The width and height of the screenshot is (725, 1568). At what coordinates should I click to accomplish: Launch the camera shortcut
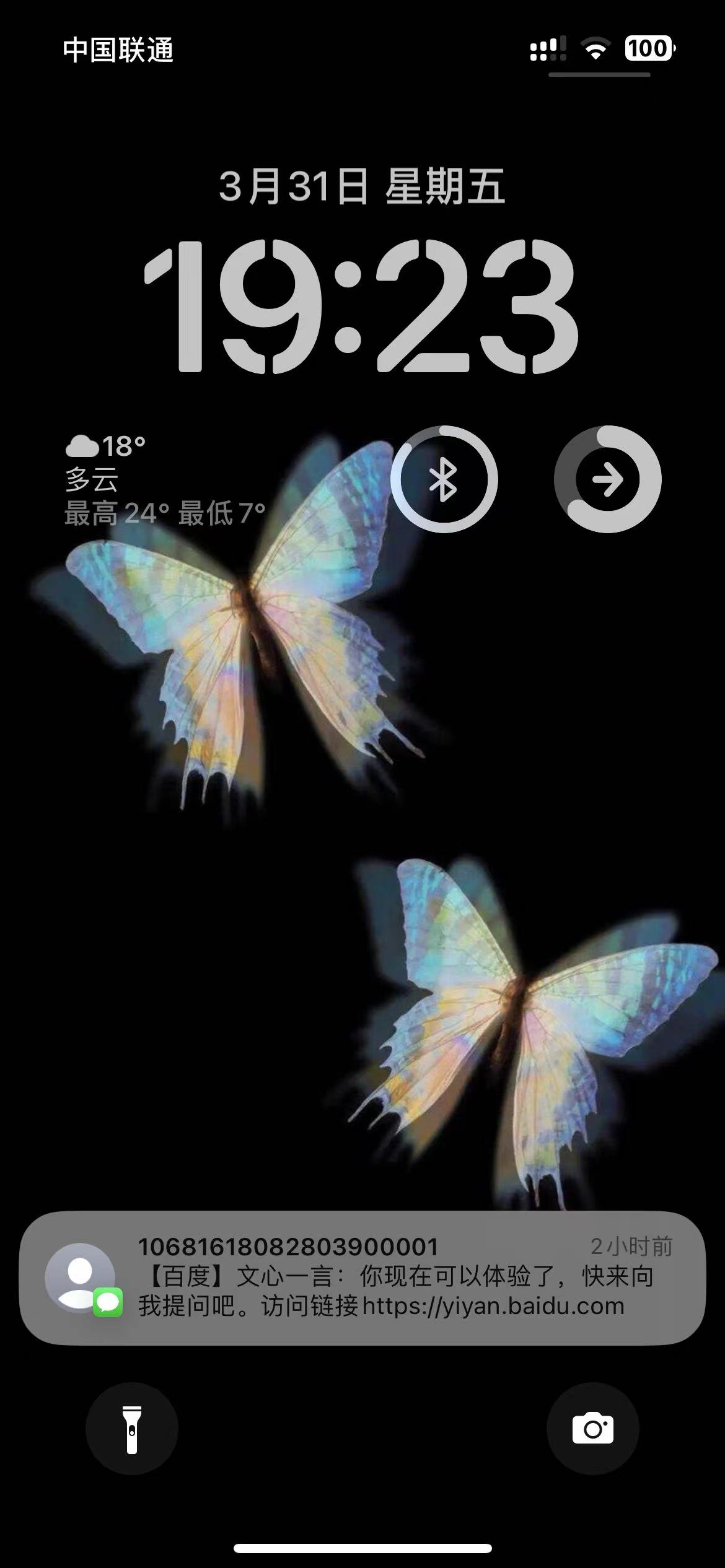[592, 1429]
